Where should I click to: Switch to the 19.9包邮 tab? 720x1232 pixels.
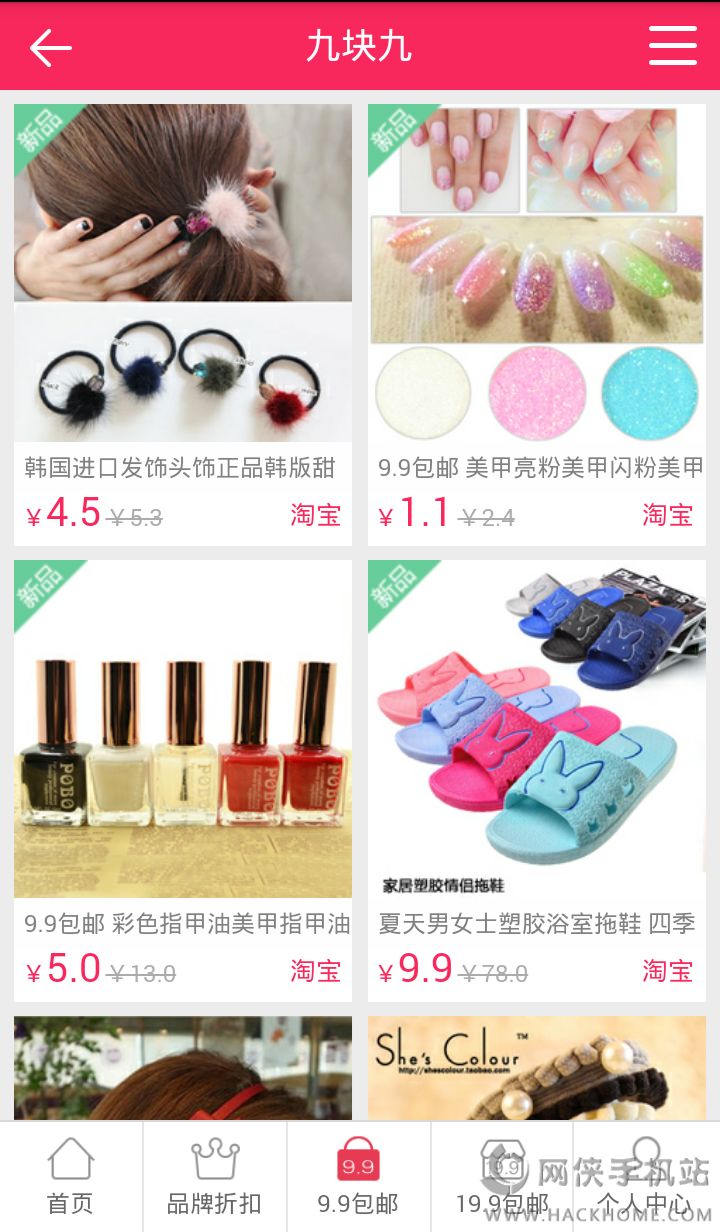[x=502, y=1178]
